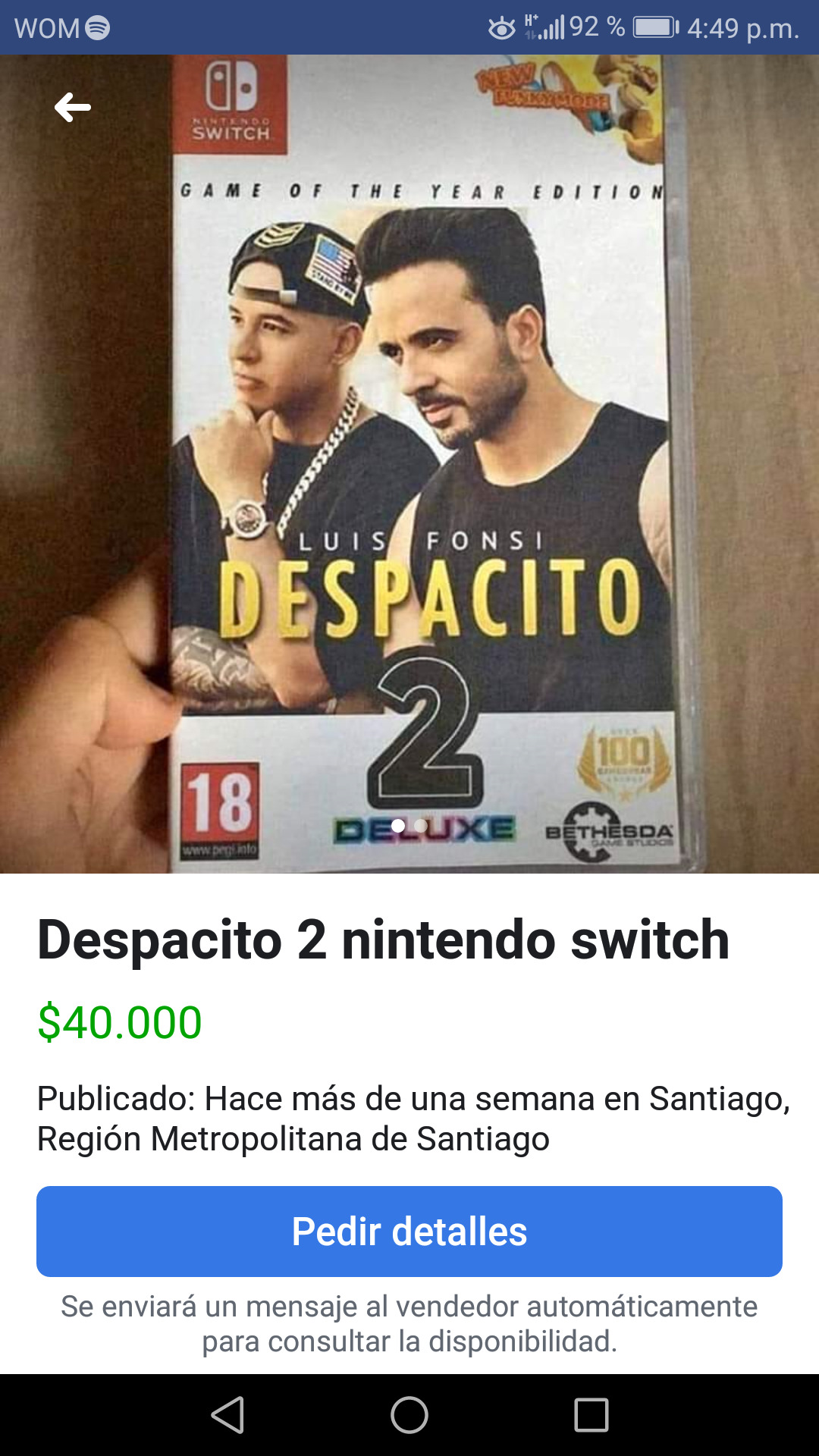Go back using the white arrow

(x=73, y=108)
